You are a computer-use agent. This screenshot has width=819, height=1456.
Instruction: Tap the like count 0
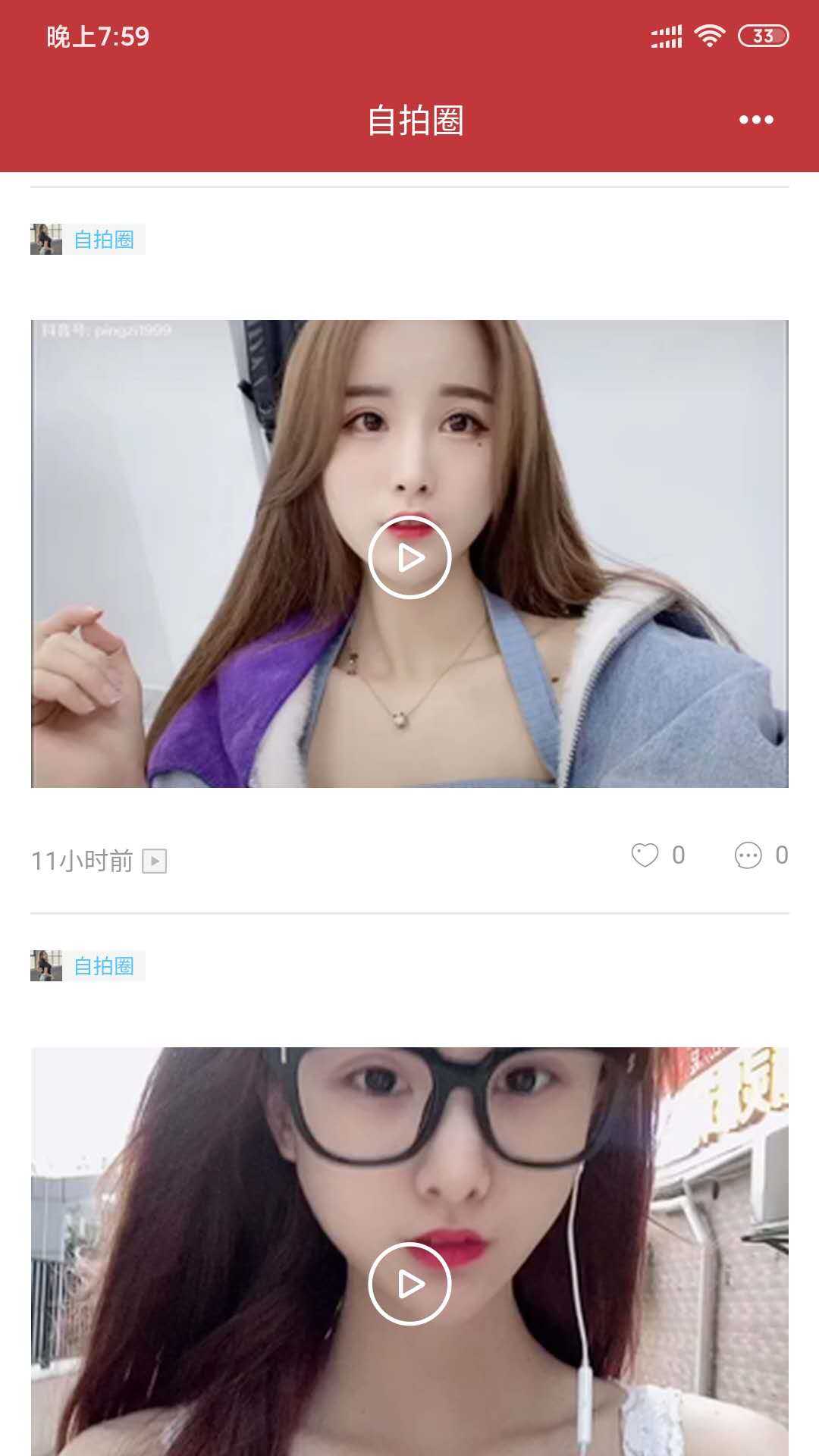coord(676,855)
